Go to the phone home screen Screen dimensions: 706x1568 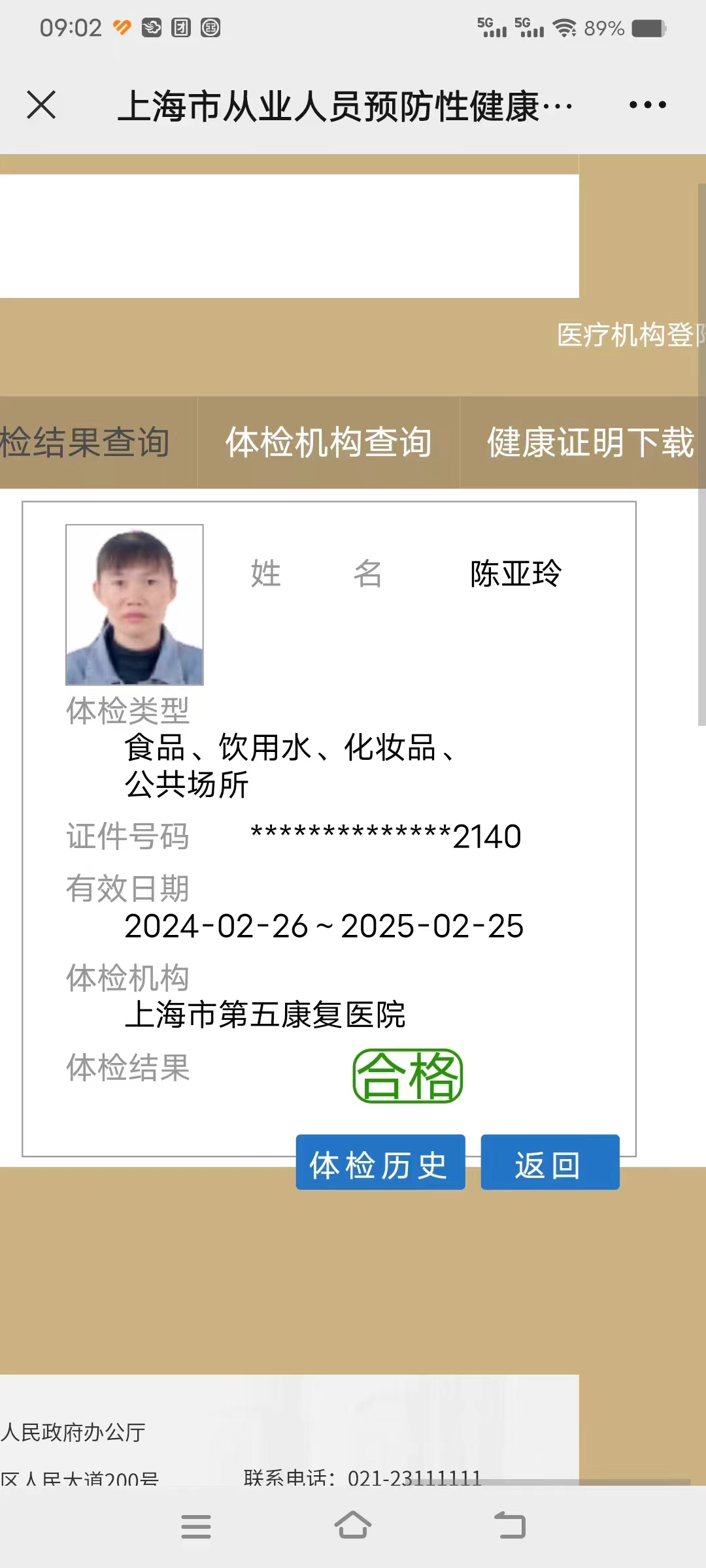[353, 1526]
